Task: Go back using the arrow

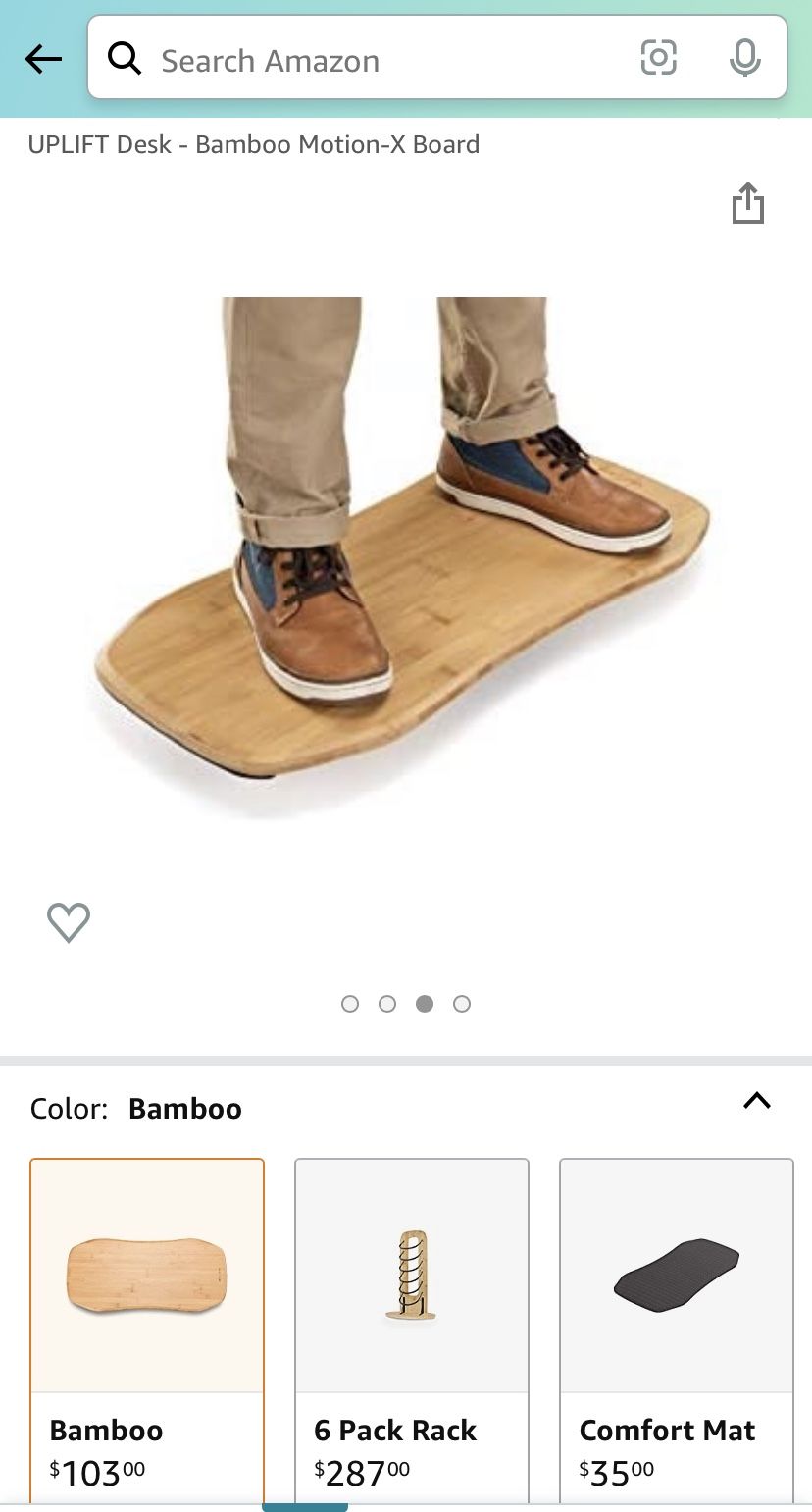Action: point(43,60)
